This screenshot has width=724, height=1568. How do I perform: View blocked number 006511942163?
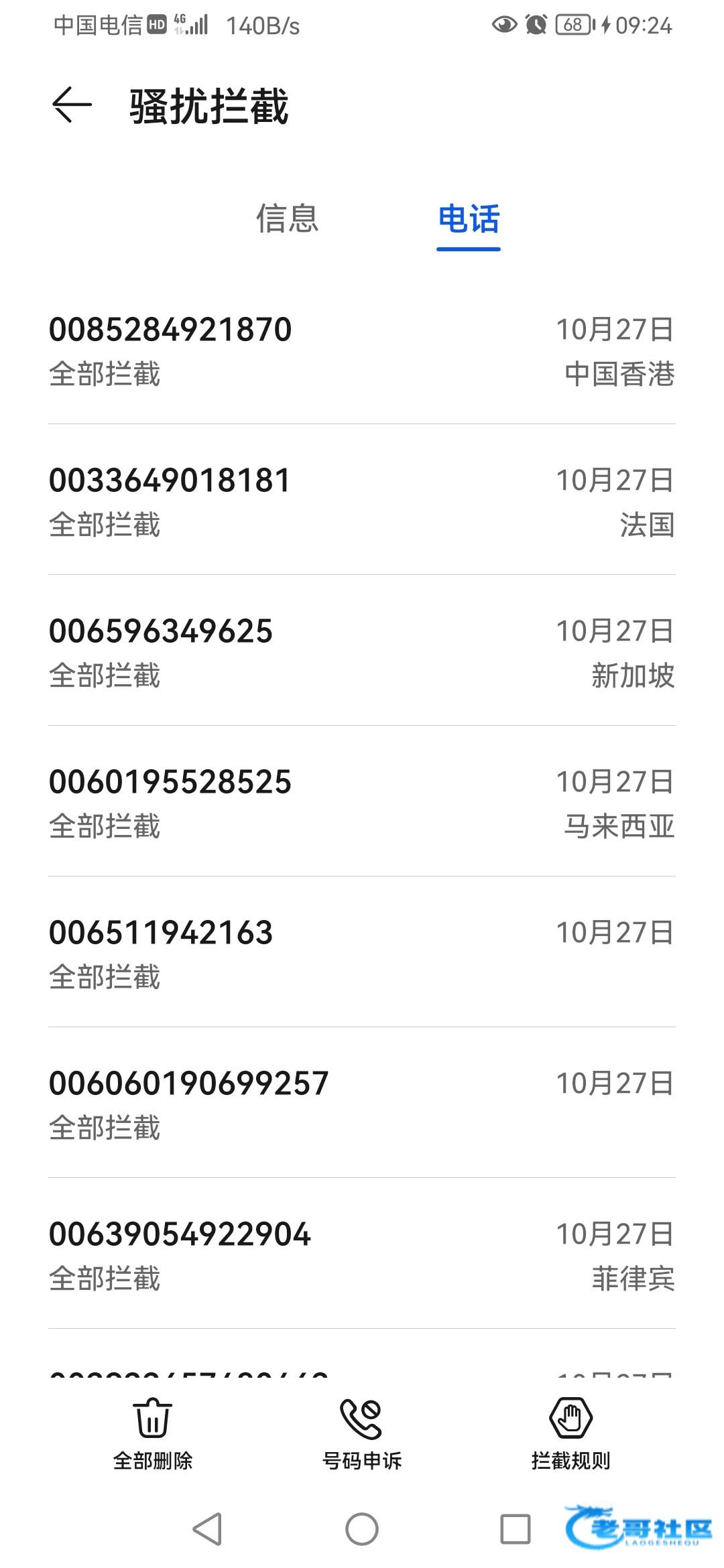pos(362,953)
